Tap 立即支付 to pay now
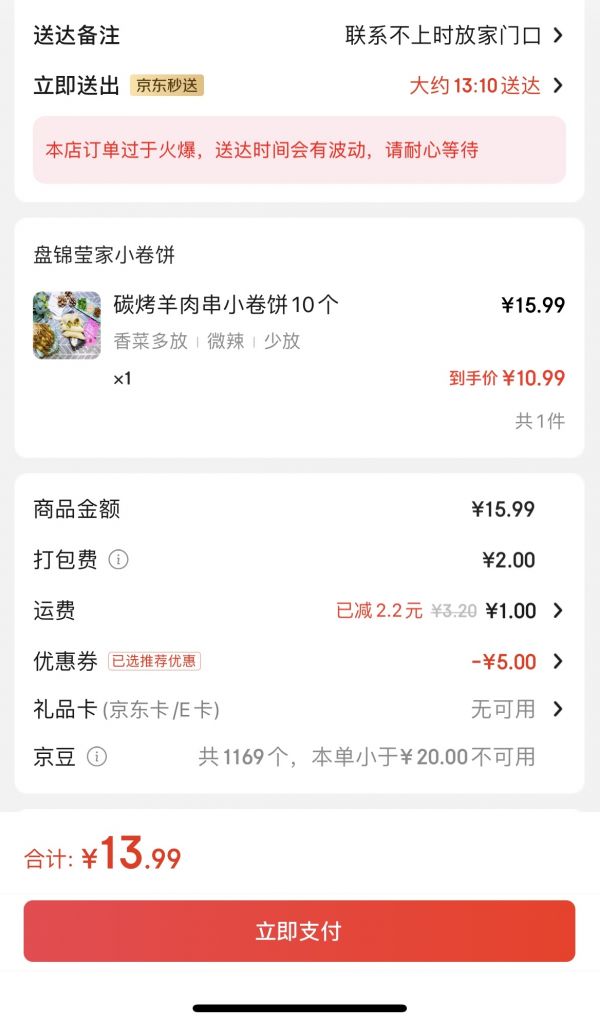The image size is (600, 1024). pyautogui.click(x=299, y=932)
